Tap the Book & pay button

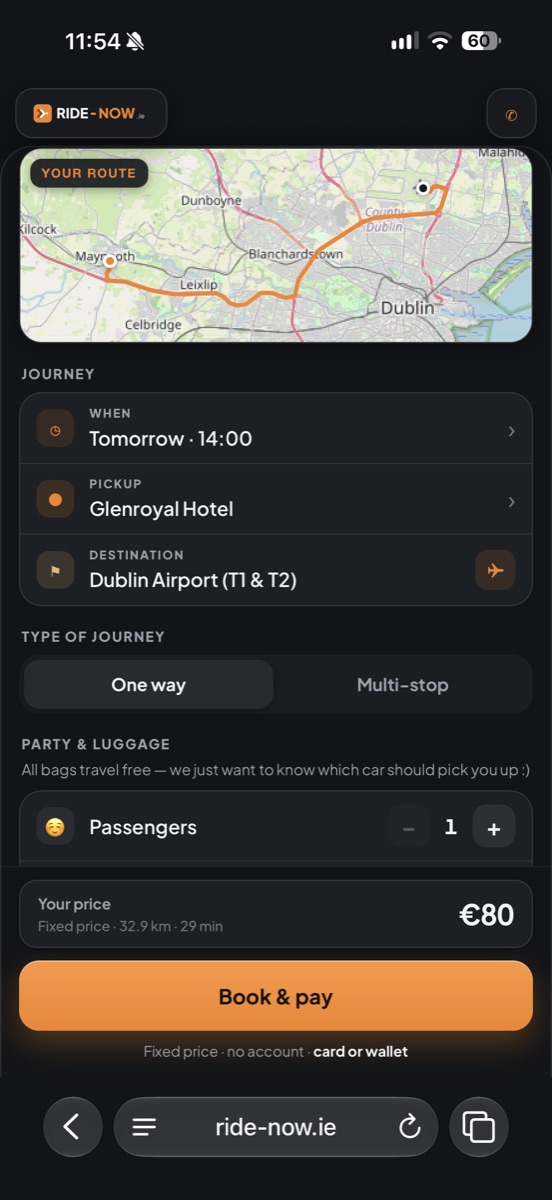coord(276,996)
